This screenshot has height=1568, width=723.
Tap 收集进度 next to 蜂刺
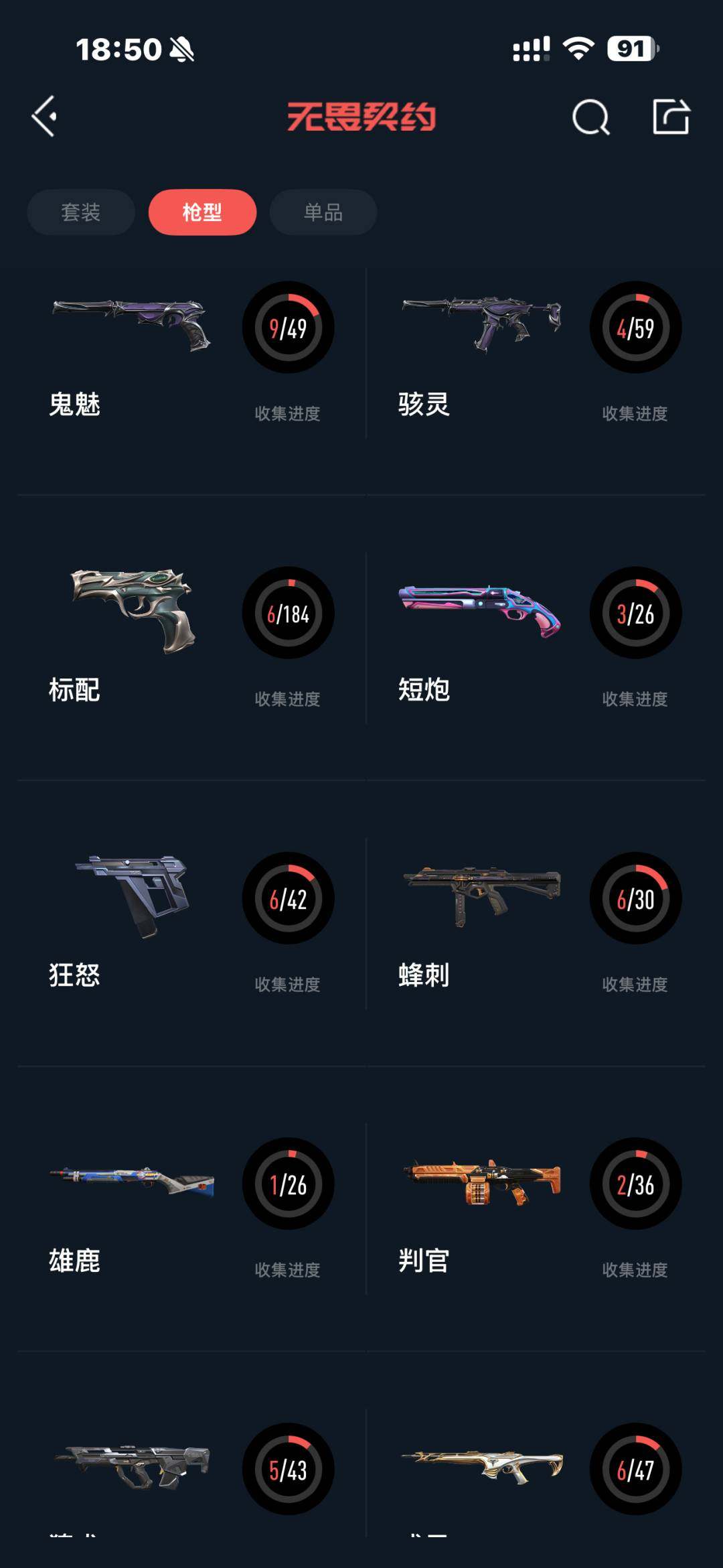(x=636, y=985)
